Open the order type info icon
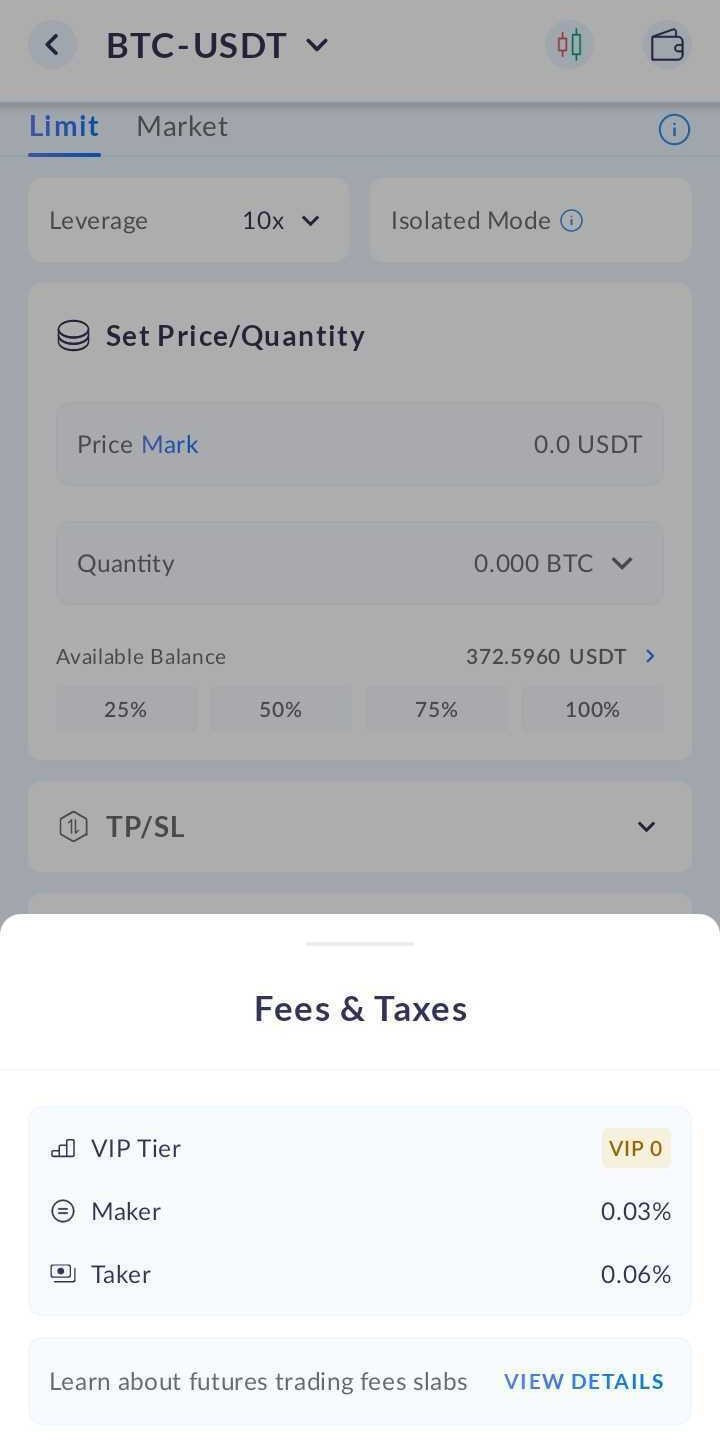Viewport: 720px width, 1444px height. [x=674, y=130]
